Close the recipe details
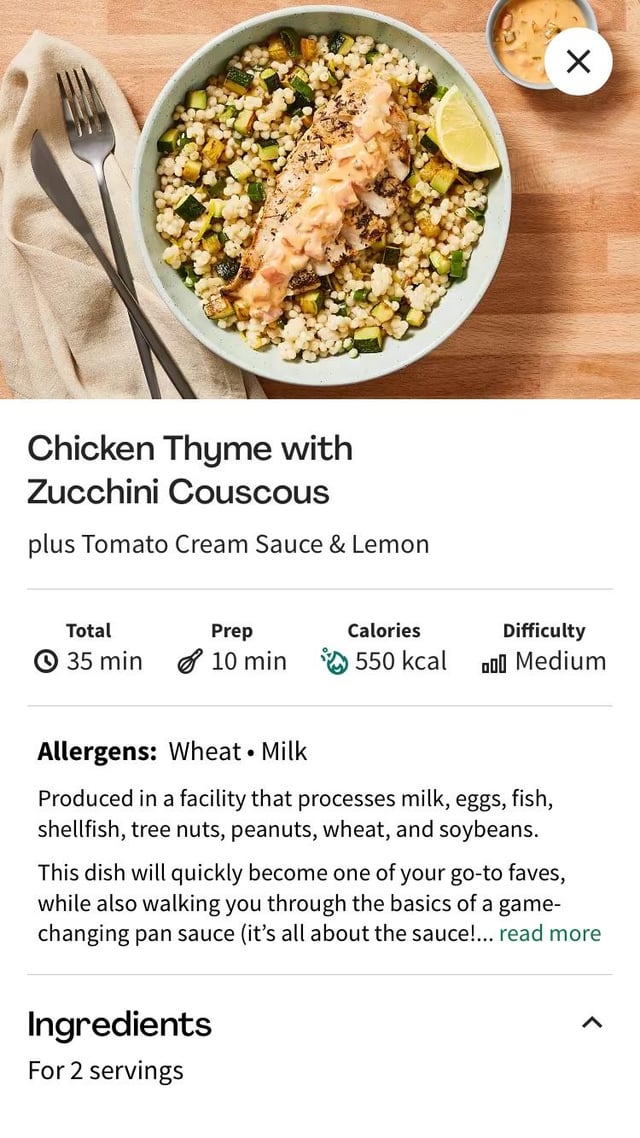 578,62
